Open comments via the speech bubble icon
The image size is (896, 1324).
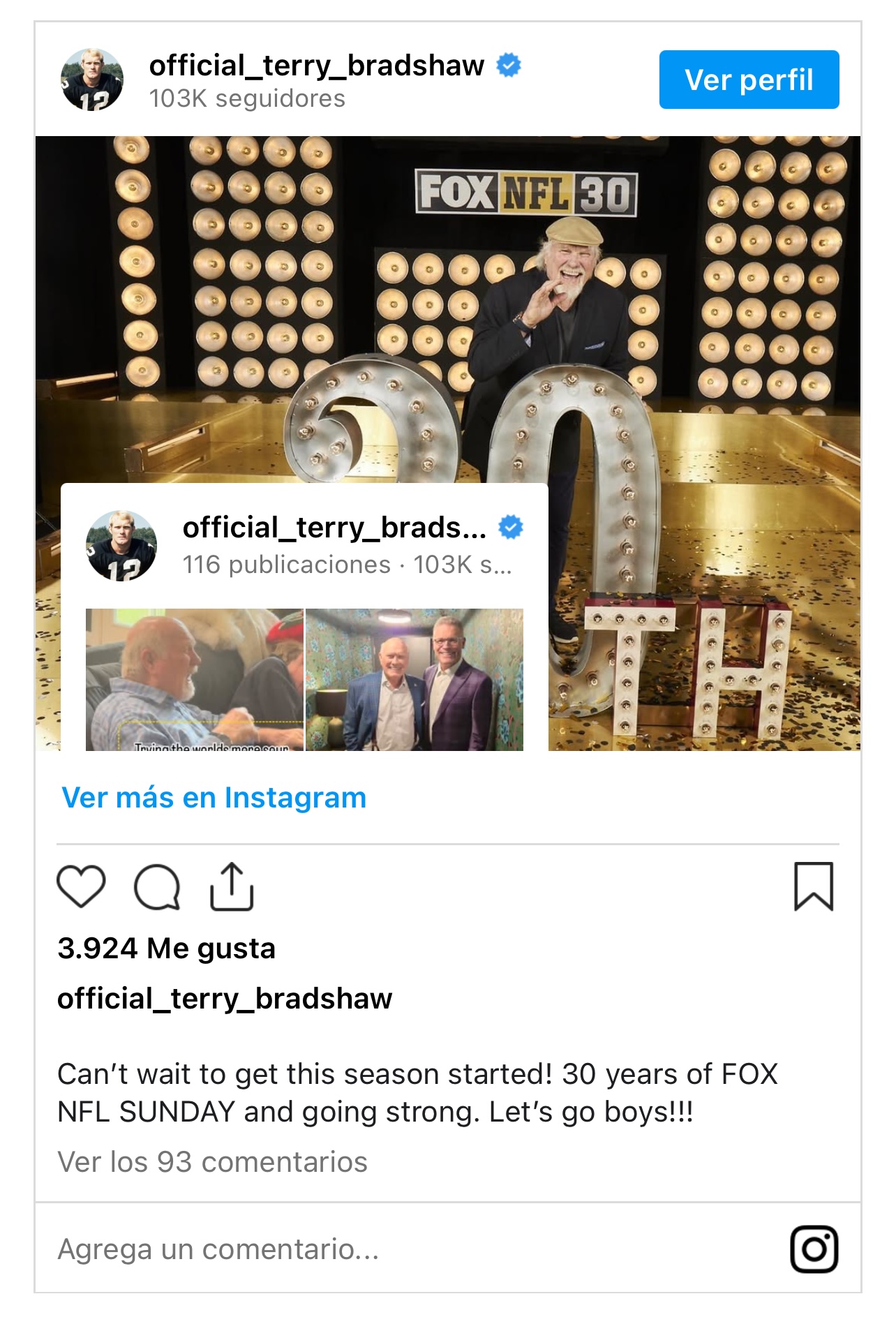[x=157, y=887]
